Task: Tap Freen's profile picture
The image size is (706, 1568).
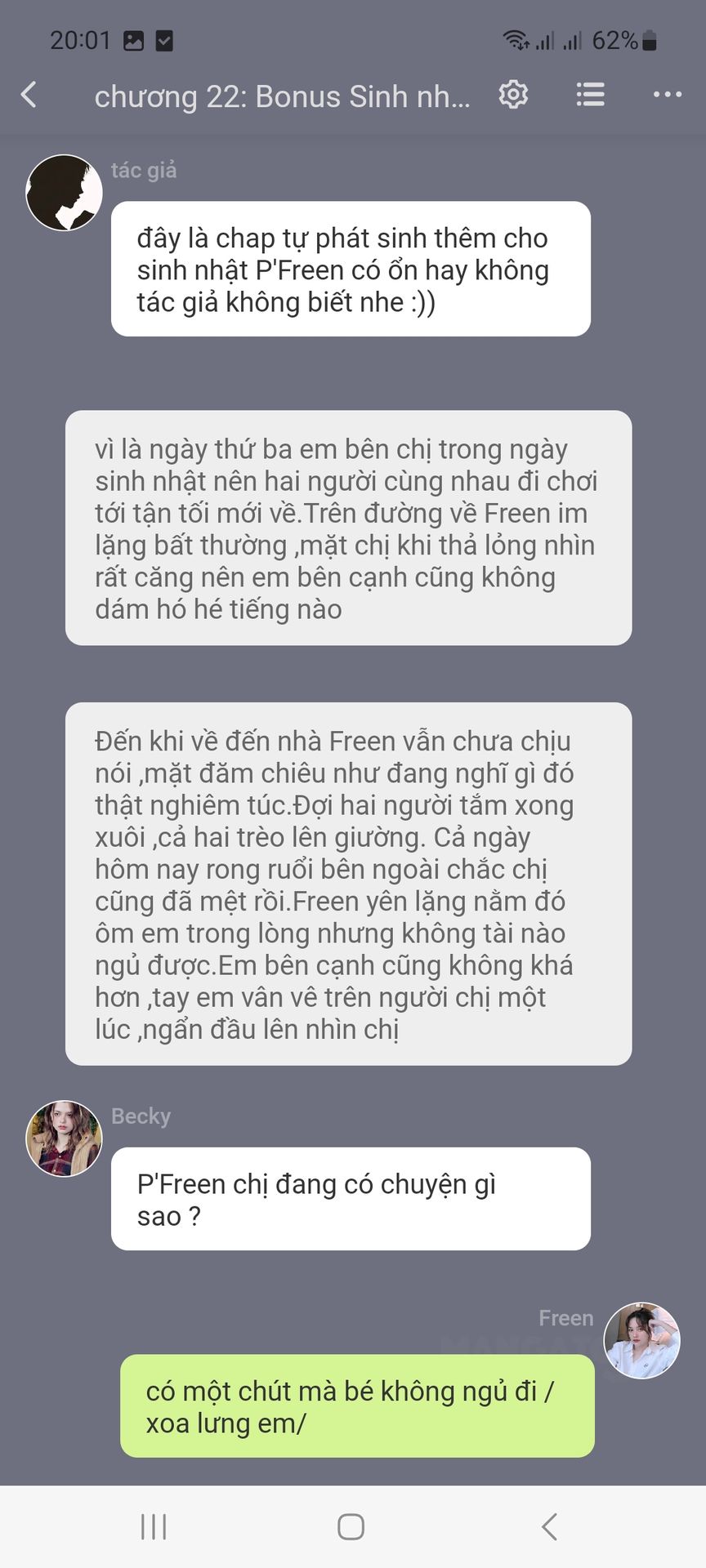Action: 641,1340
